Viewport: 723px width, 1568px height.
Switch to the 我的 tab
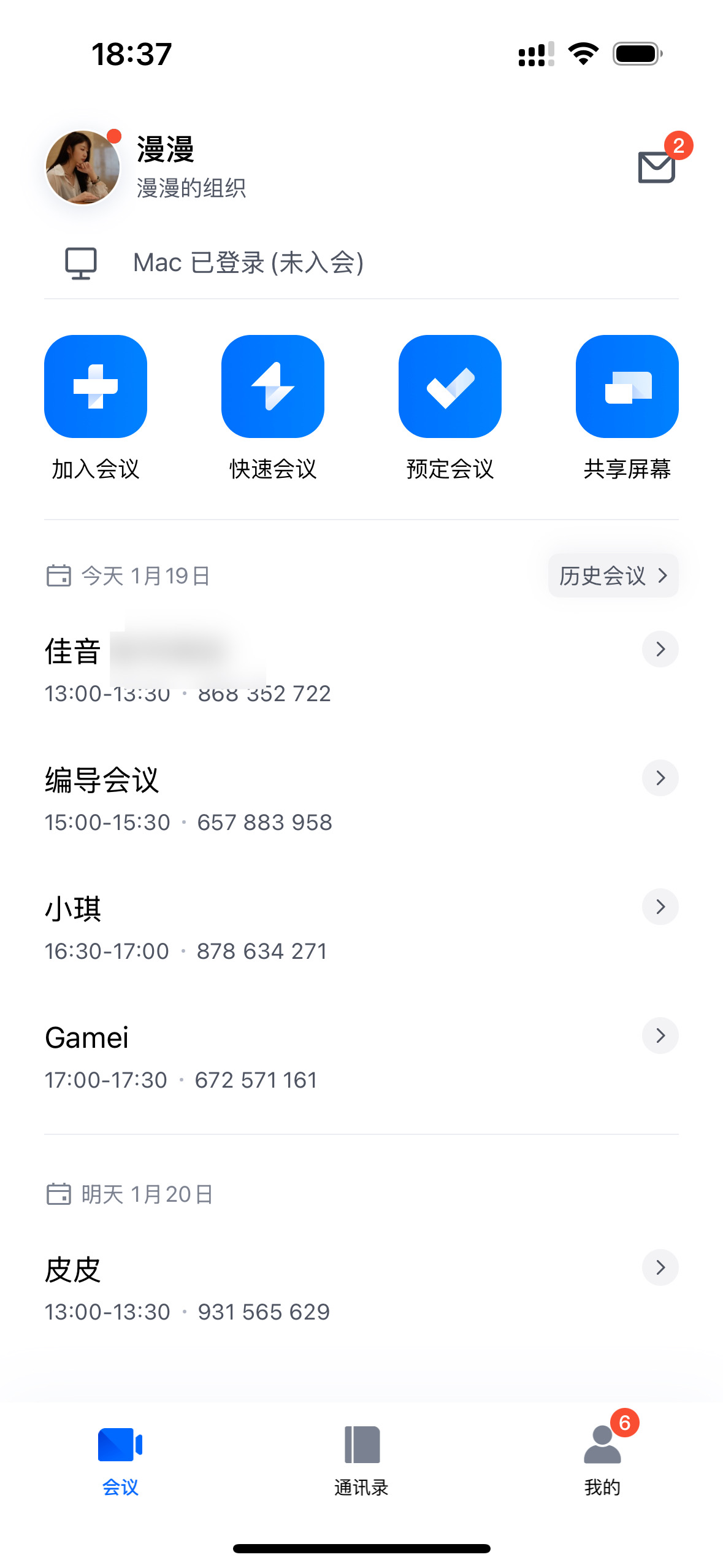click(602, 1460)
